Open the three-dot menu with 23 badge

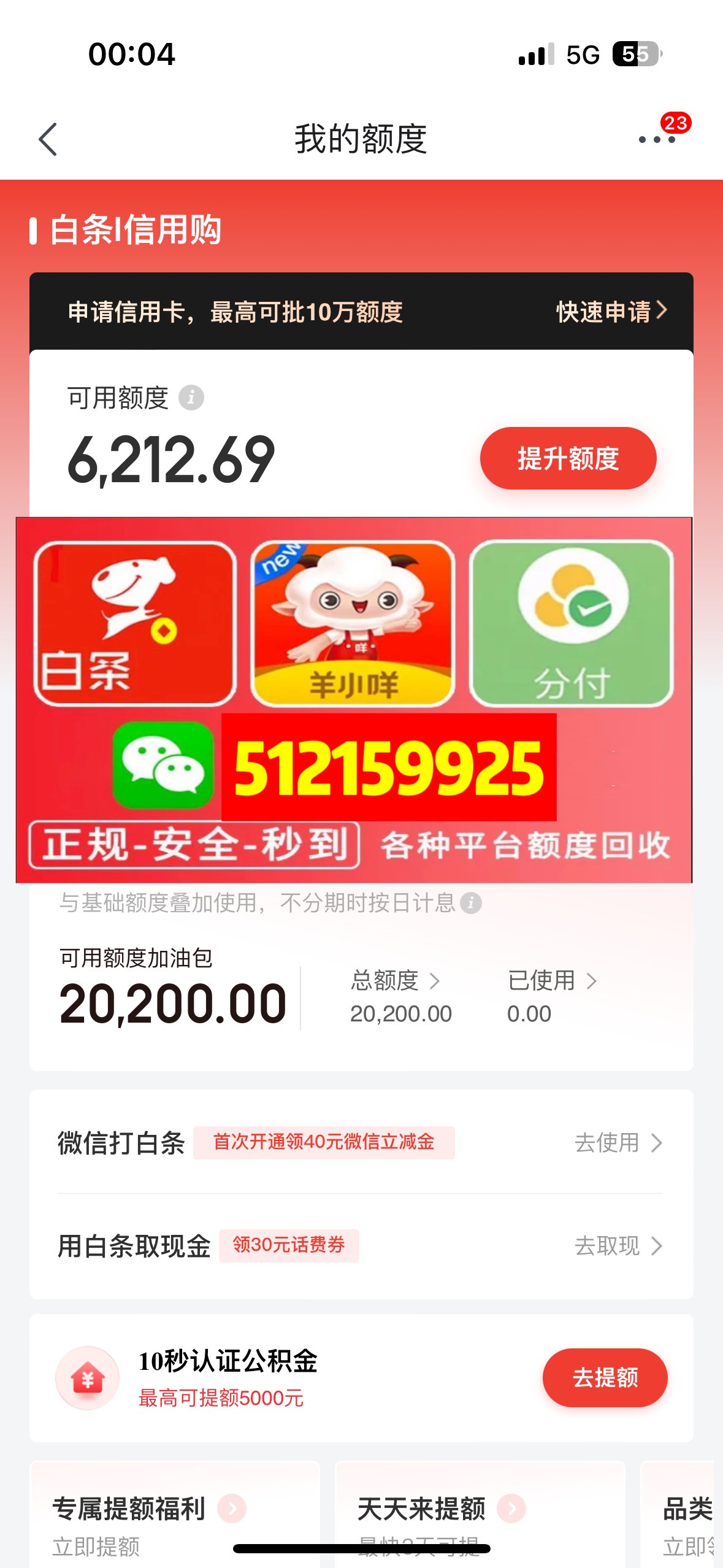[658, 139]
